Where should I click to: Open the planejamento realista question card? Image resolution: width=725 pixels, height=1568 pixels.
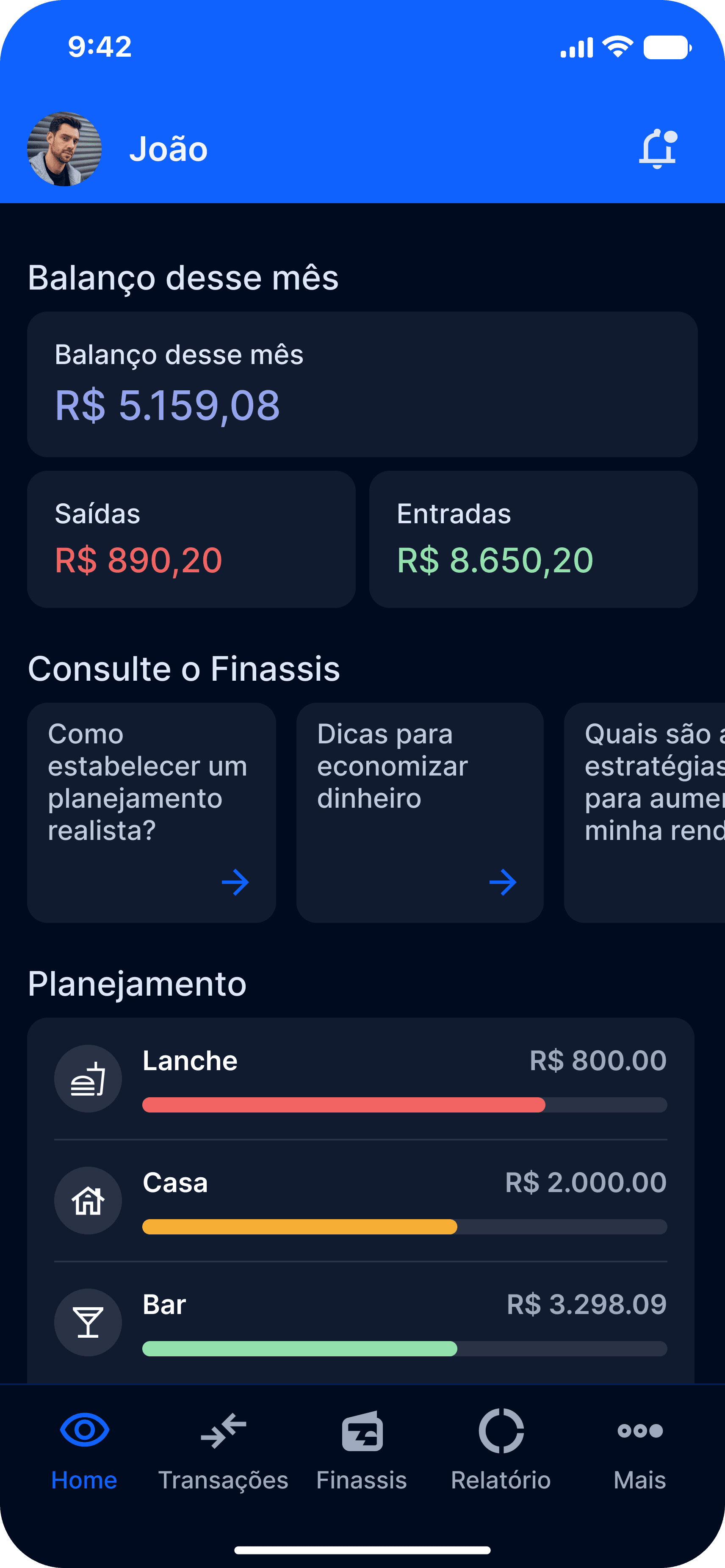click(152, 812)
